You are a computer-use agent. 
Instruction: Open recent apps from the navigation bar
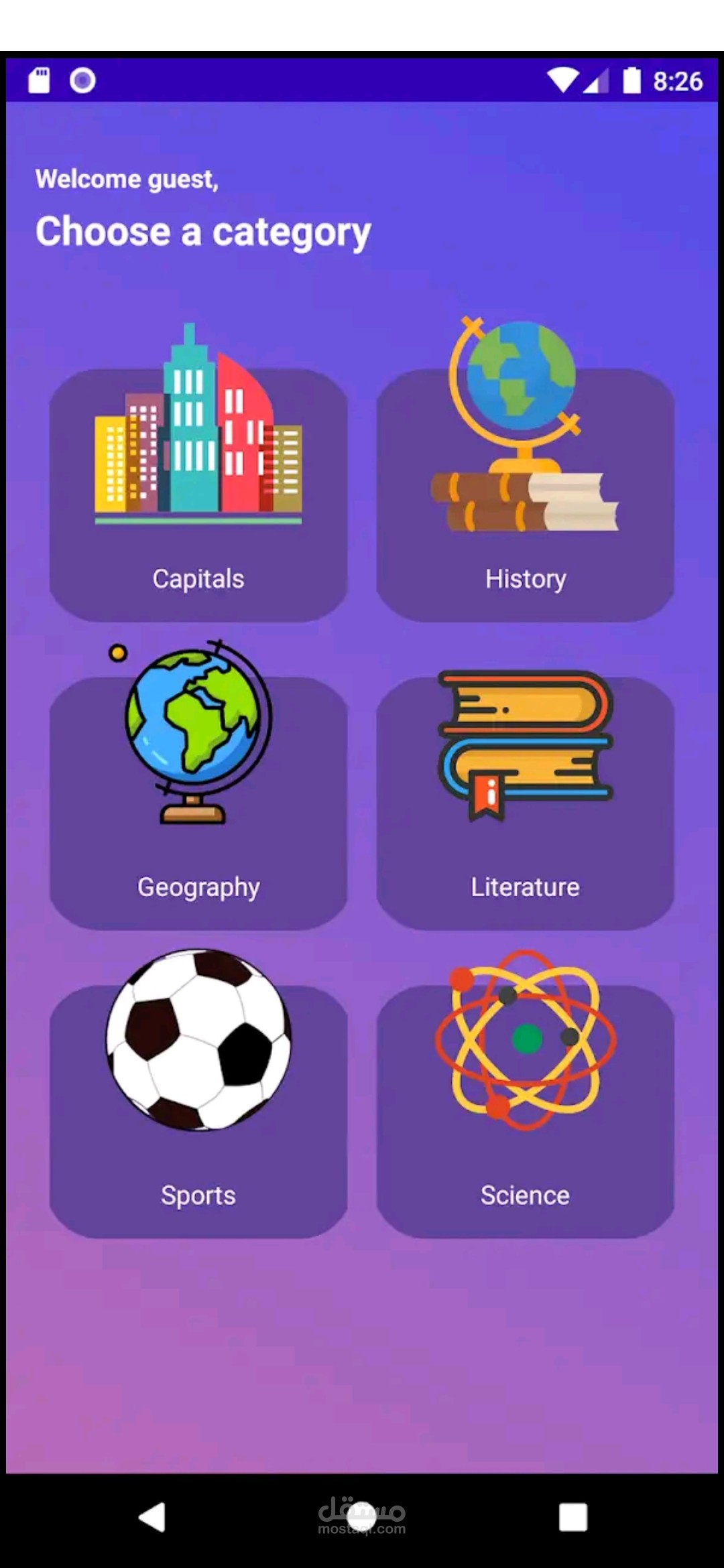click(573, 1517)
